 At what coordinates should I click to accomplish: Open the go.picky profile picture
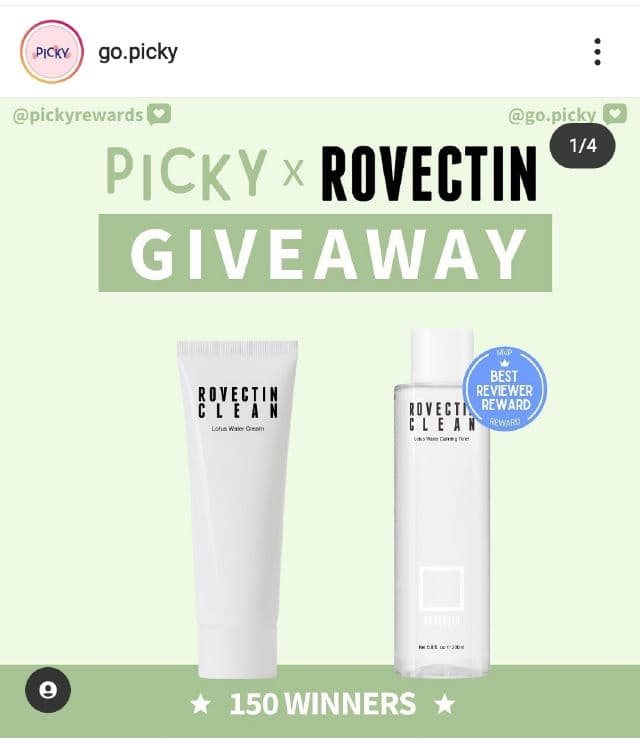pyautogui.click(x=52, y=52)
